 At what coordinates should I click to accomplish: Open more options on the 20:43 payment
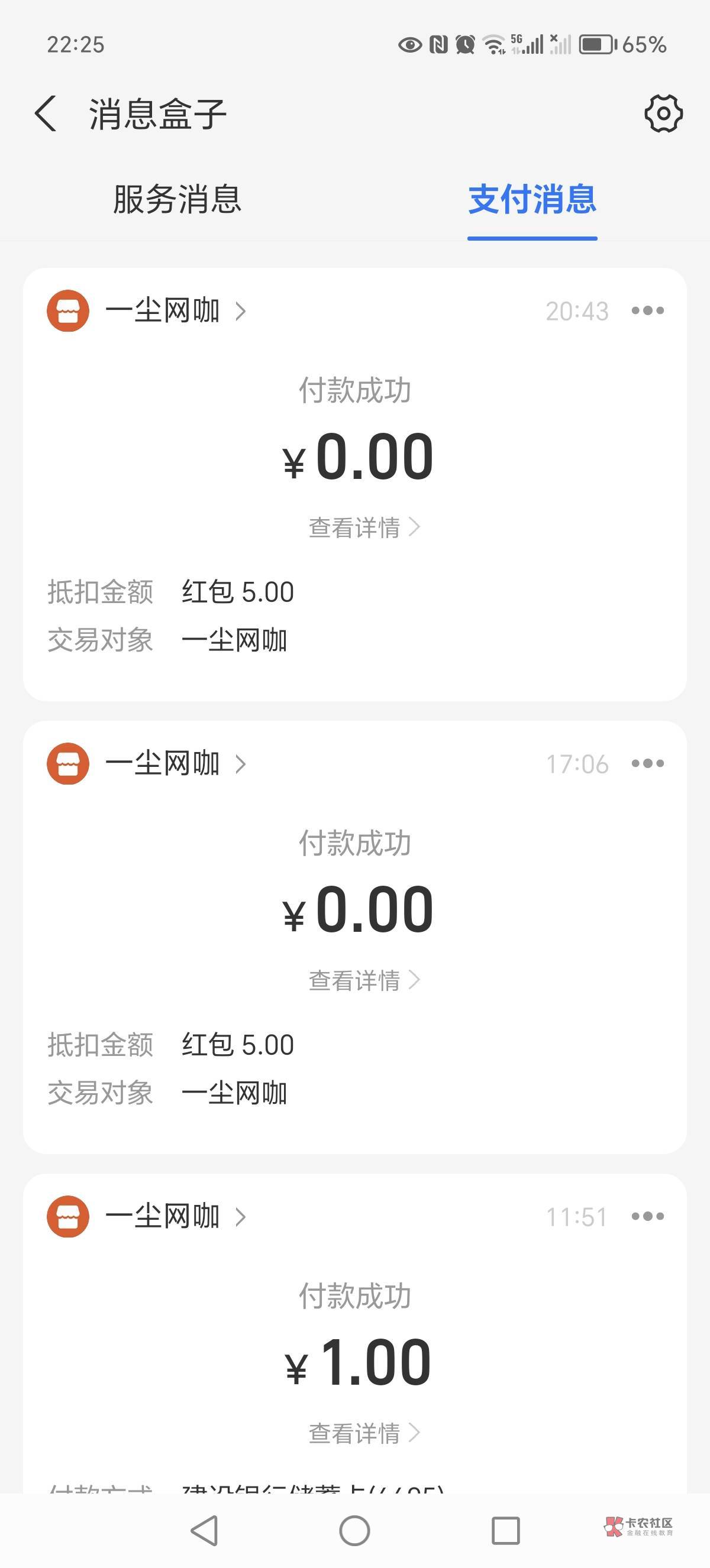pyautogui.click(x=647, y=311)
